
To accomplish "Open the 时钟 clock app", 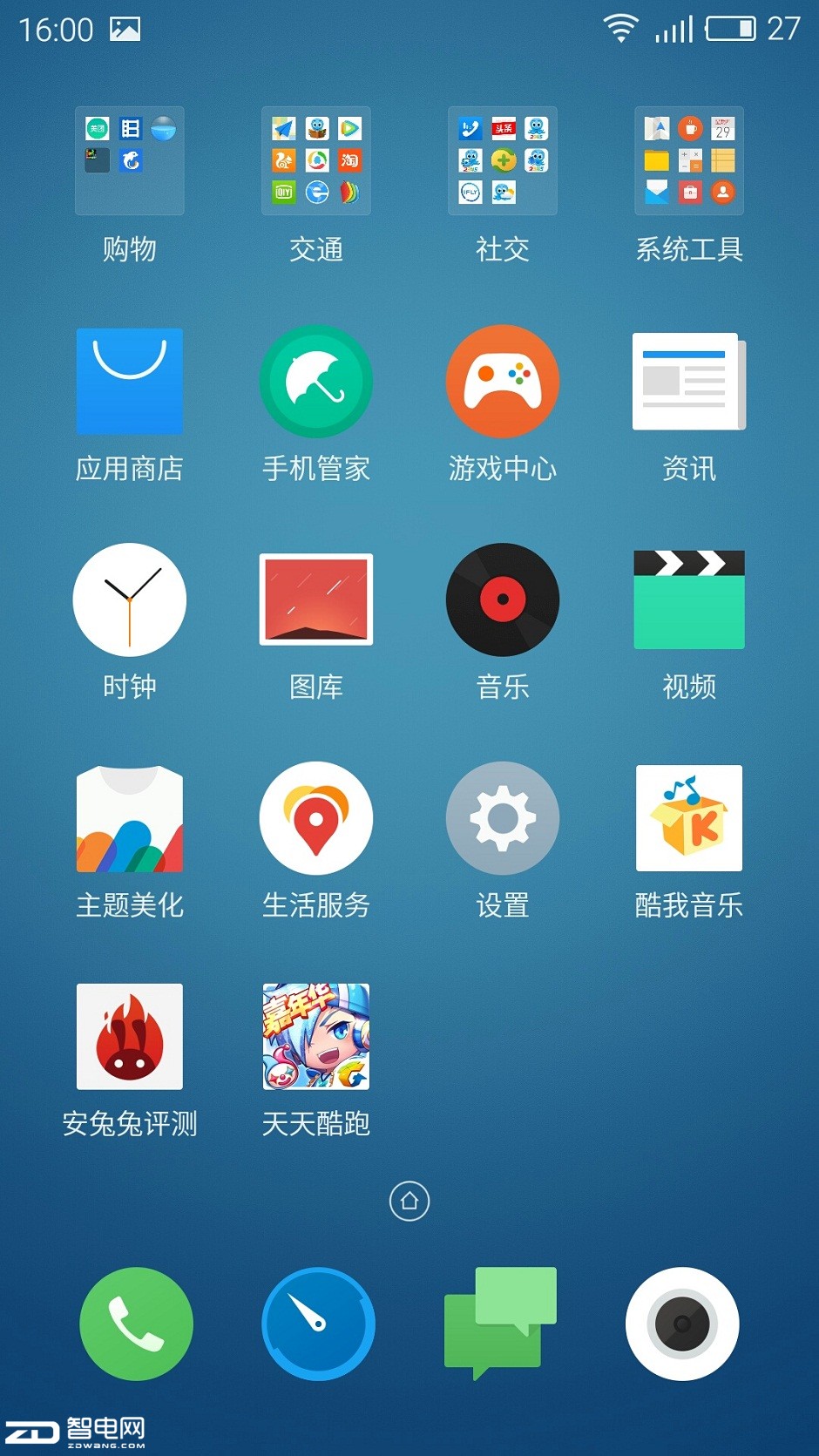I will click(130, 599).
